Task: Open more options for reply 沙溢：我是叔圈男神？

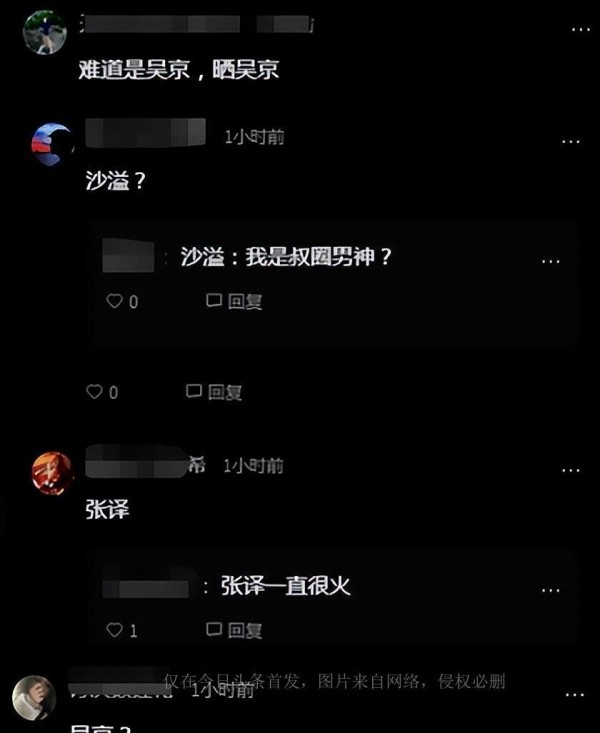Action: click(551, 261)
